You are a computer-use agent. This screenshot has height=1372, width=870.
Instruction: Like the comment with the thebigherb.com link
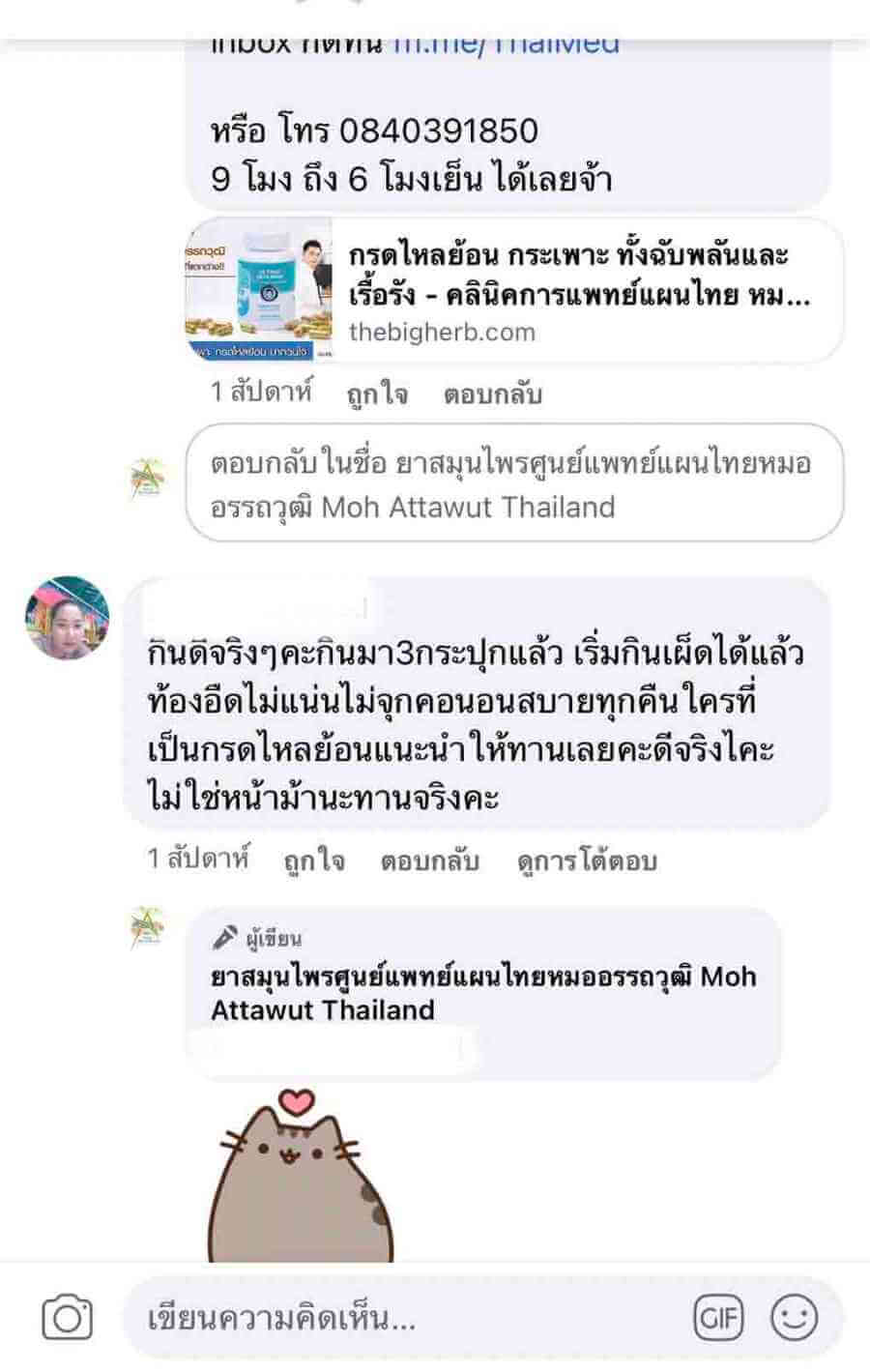pyautogui.click(x=377, y=394)
